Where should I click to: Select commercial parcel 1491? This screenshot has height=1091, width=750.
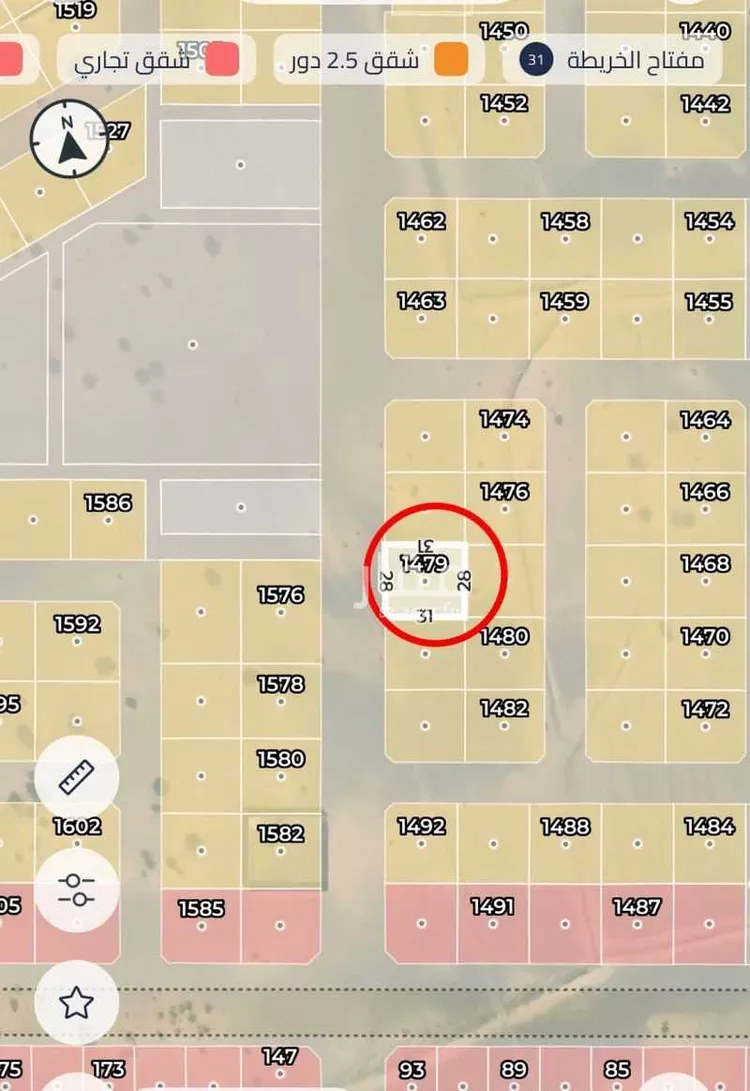click(x=492, y=923)
